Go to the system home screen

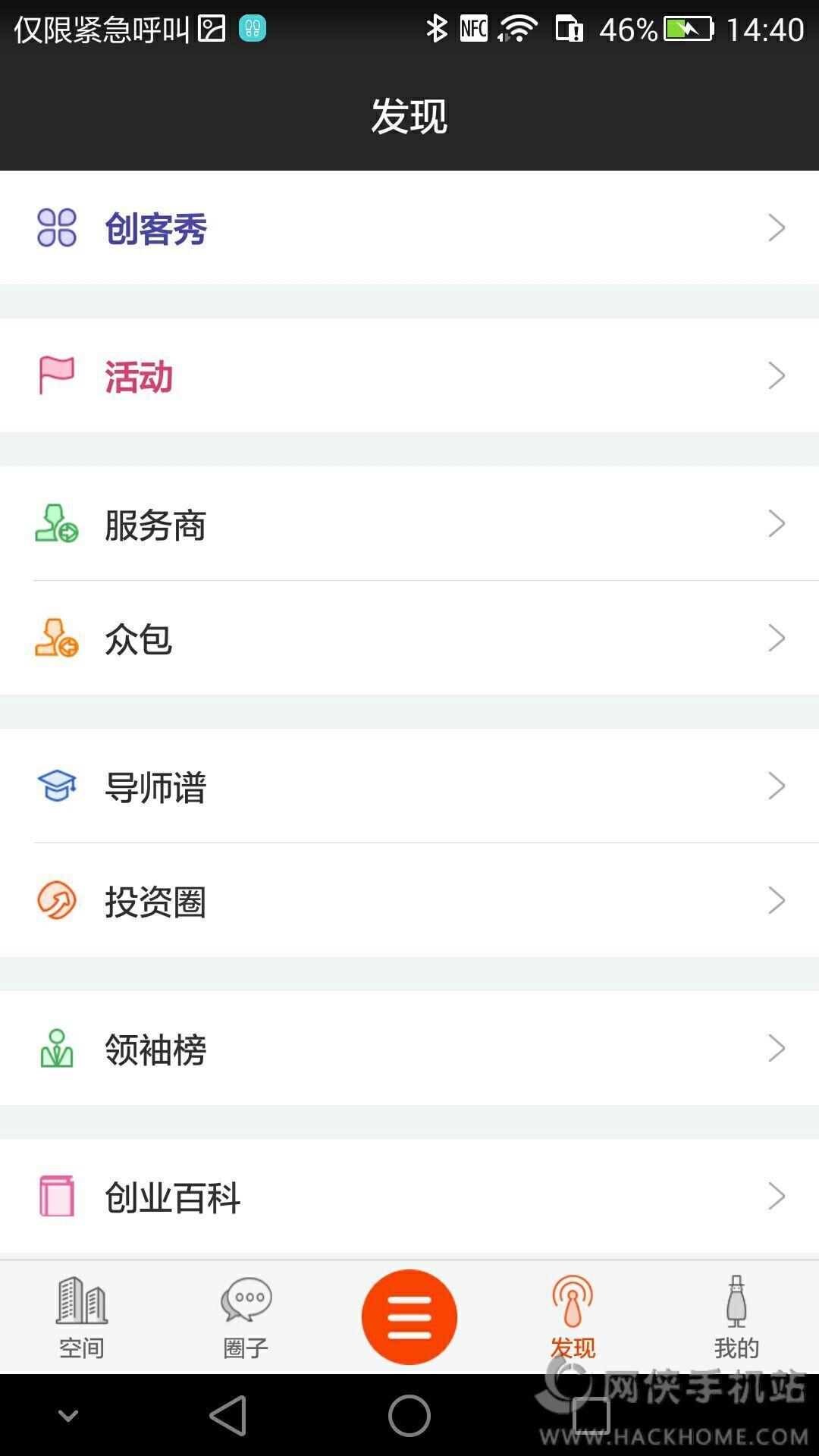tap(409, 1415)
